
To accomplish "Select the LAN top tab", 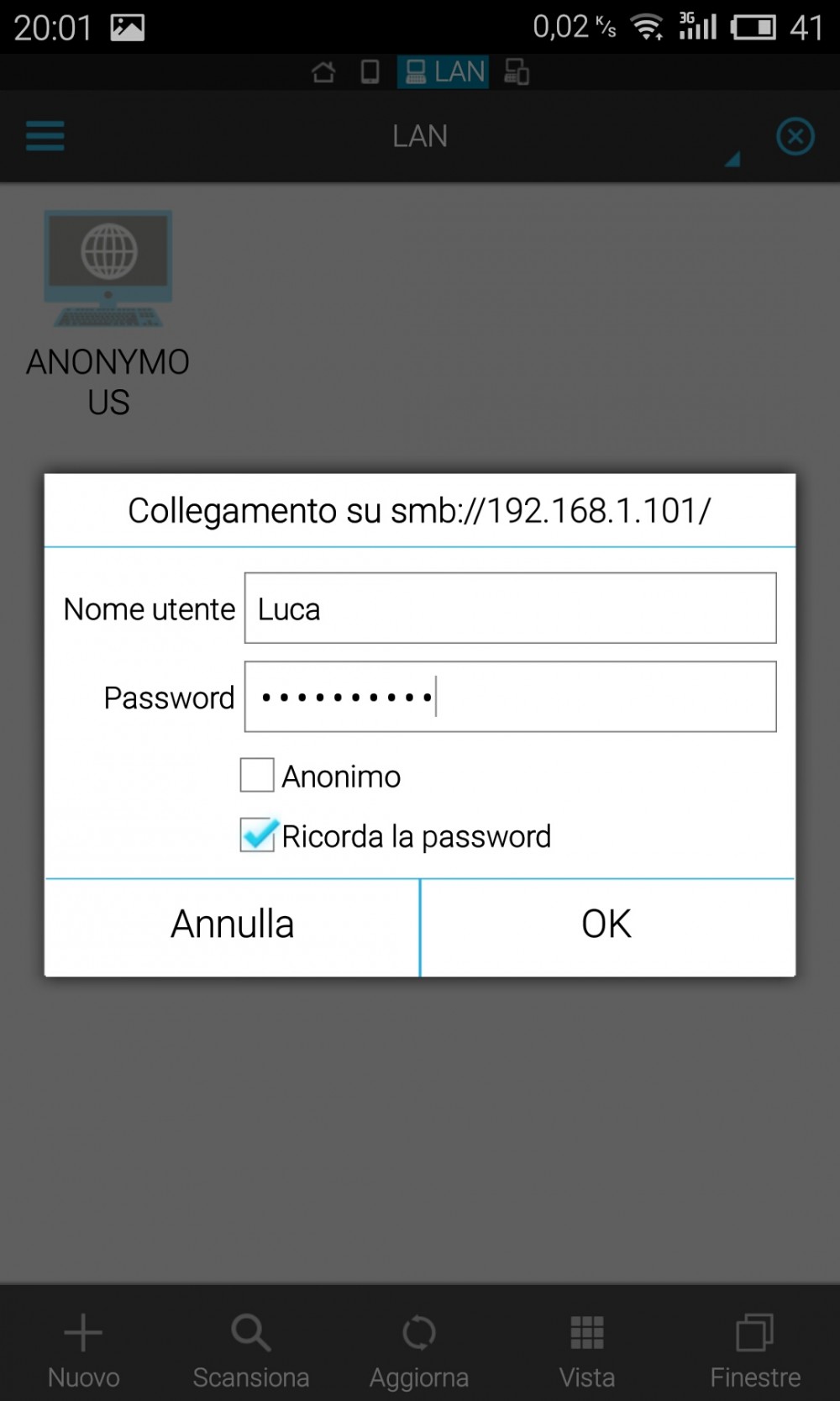I will [x=444, y=72].
